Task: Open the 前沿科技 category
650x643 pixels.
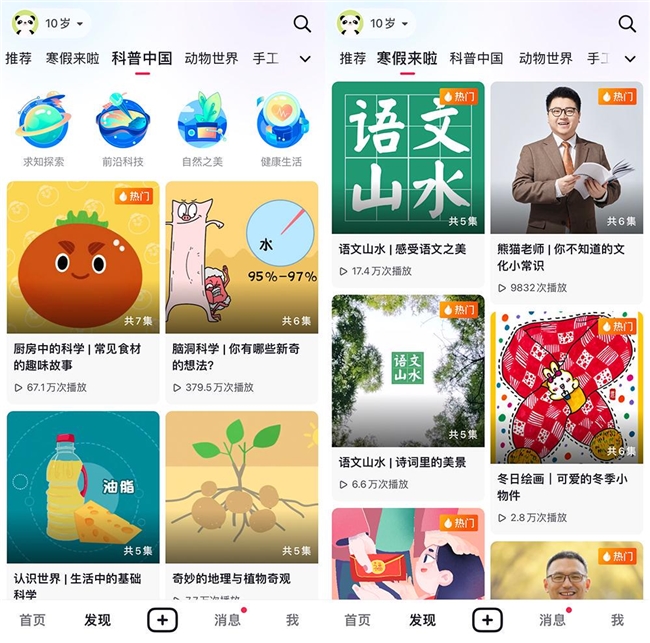Action: (122, 125)
